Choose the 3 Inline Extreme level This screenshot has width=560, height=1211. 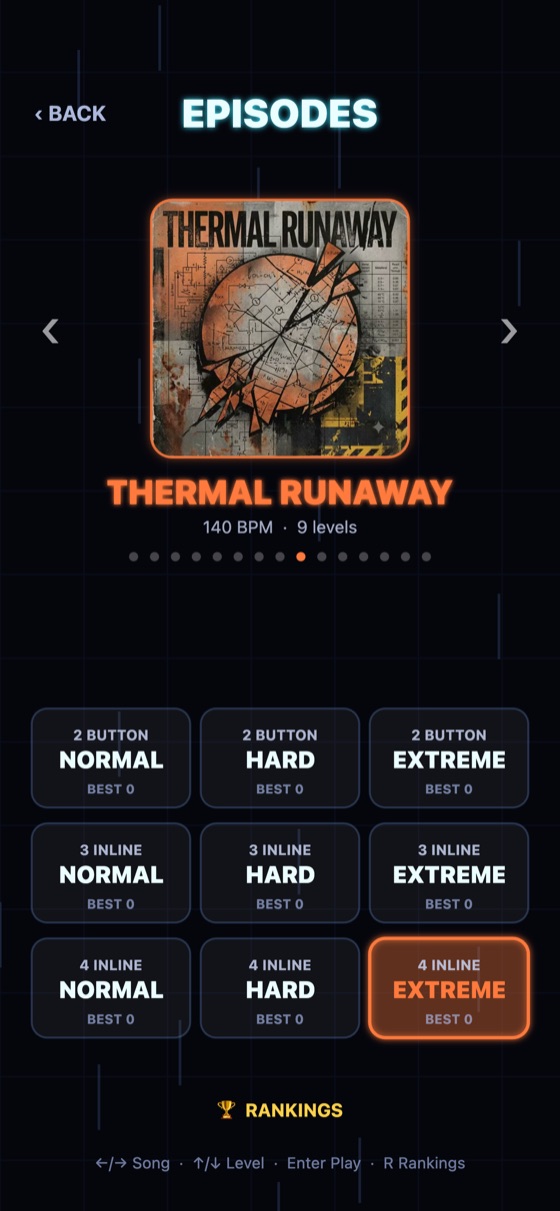coord(449,873)
